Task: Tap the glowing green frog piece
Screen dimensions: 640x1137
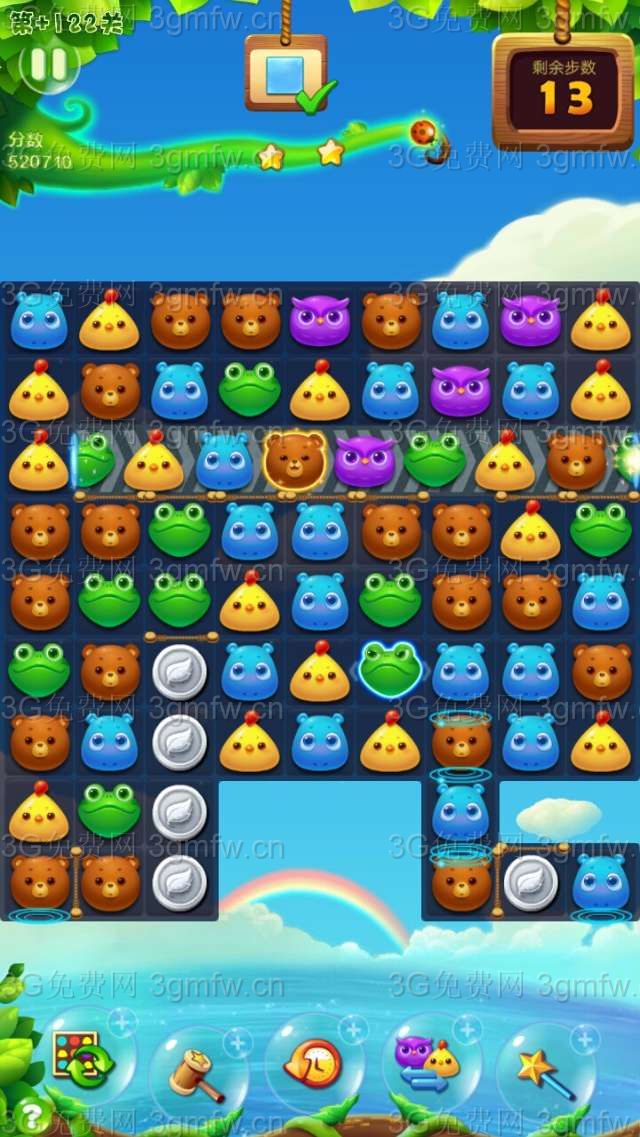Action: 390,669
